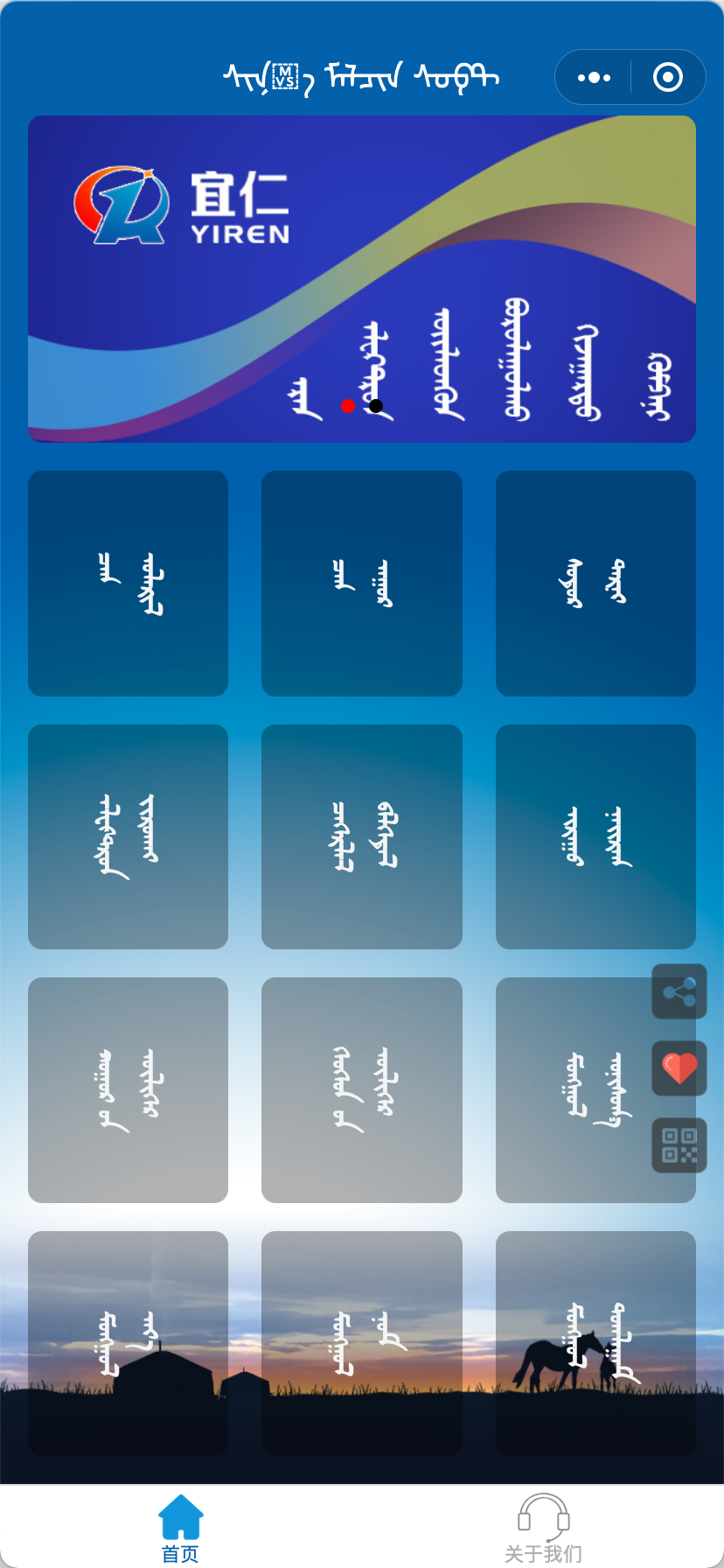Tap the red heart favorite button
This screenshot has width=724, height=1568.
[679, 1068]
